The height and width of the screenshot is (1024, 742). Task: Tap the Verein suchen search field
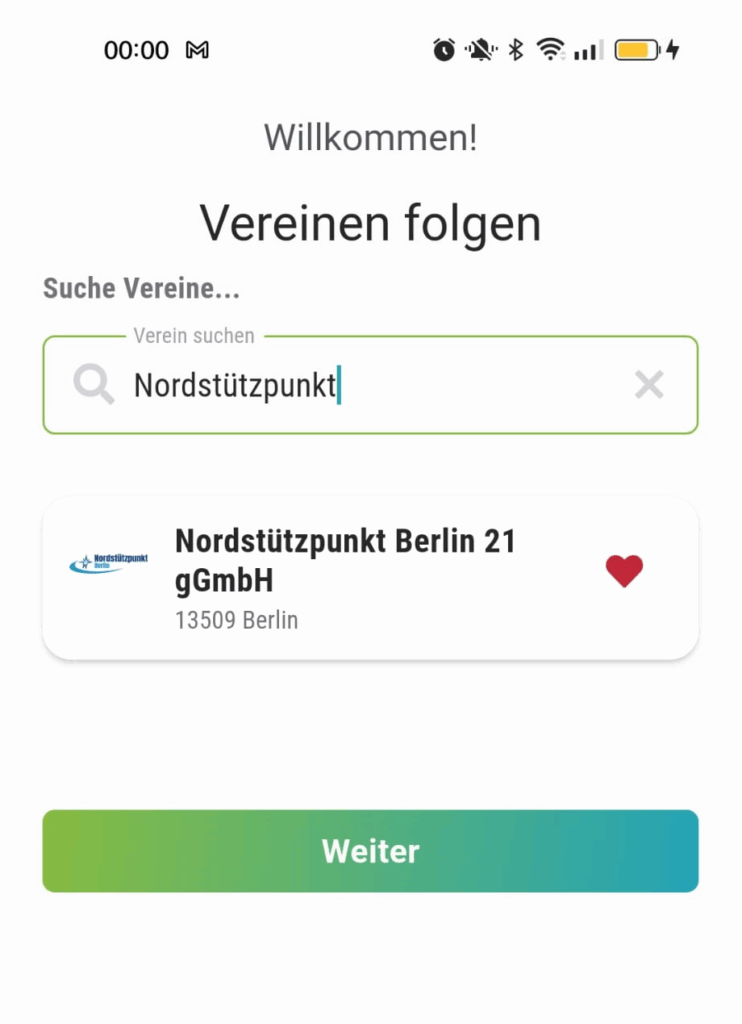(x=380, y=386)
